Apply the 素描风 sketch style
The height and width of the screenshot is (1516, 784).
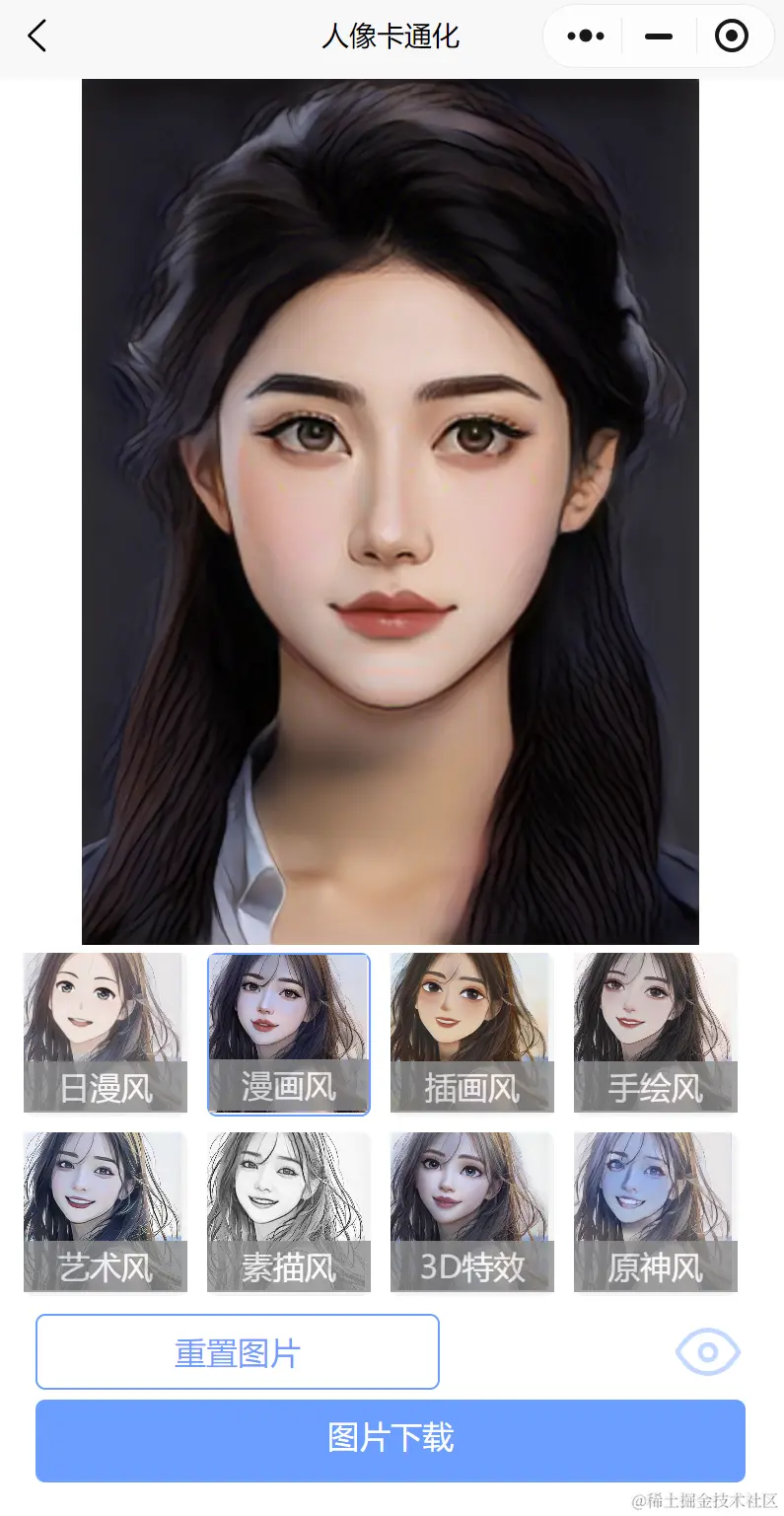pos(289,1212)
